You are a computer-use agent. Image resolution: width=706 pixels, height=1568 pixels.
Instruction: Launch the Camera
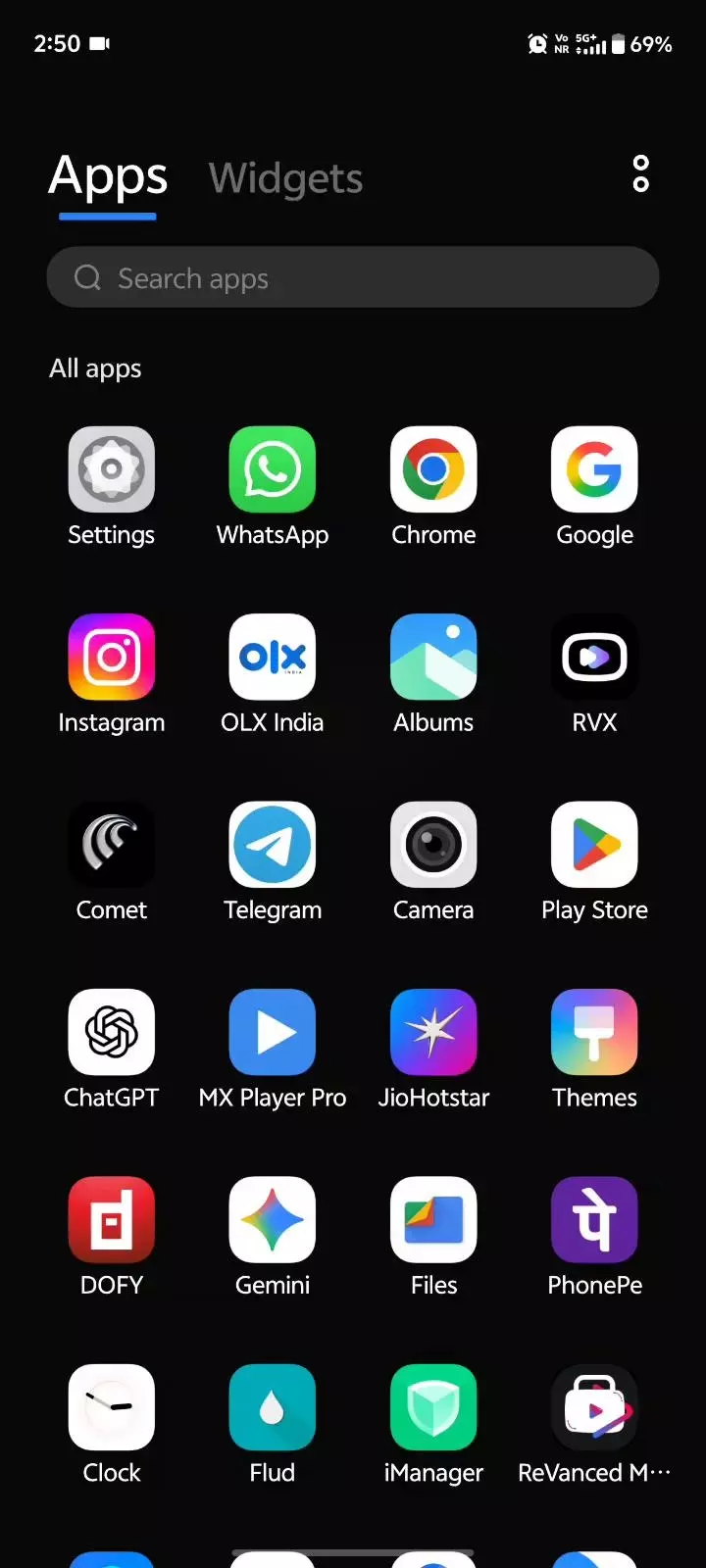pos(433,845)
